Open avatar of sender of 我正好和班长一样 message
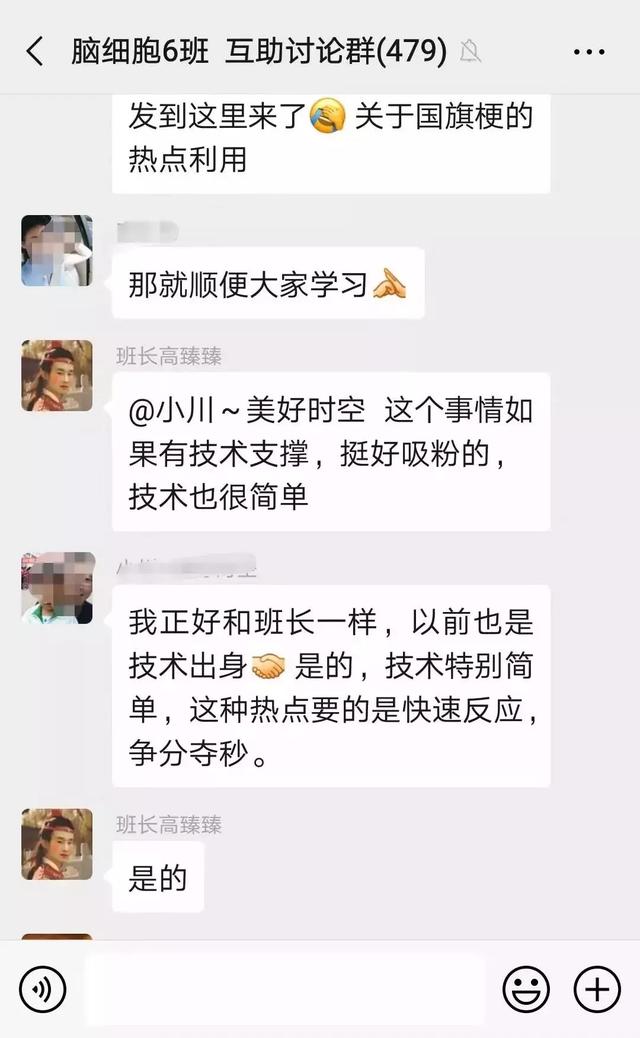Image resolution: width=640 pixels, height=1038 pixels. [57, 588]
